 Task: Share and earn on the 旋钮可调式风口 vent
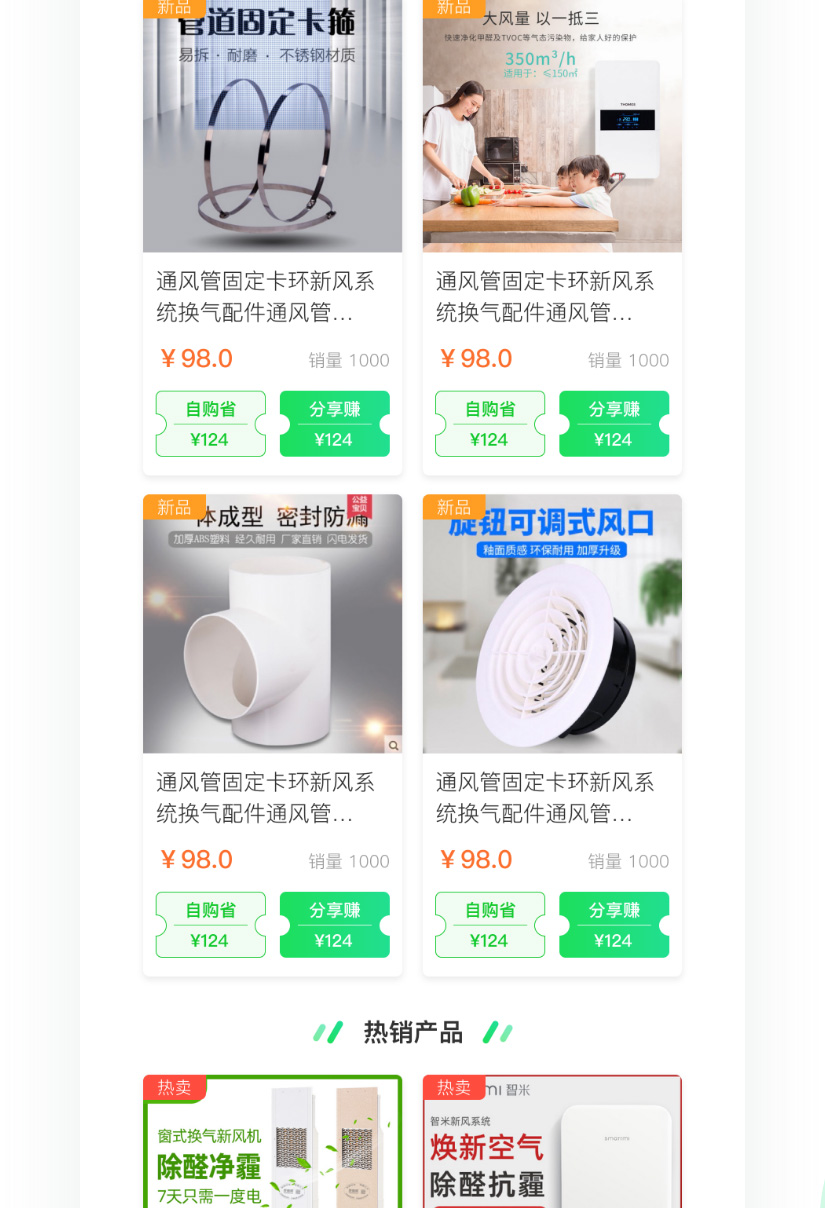coord(613,925)
